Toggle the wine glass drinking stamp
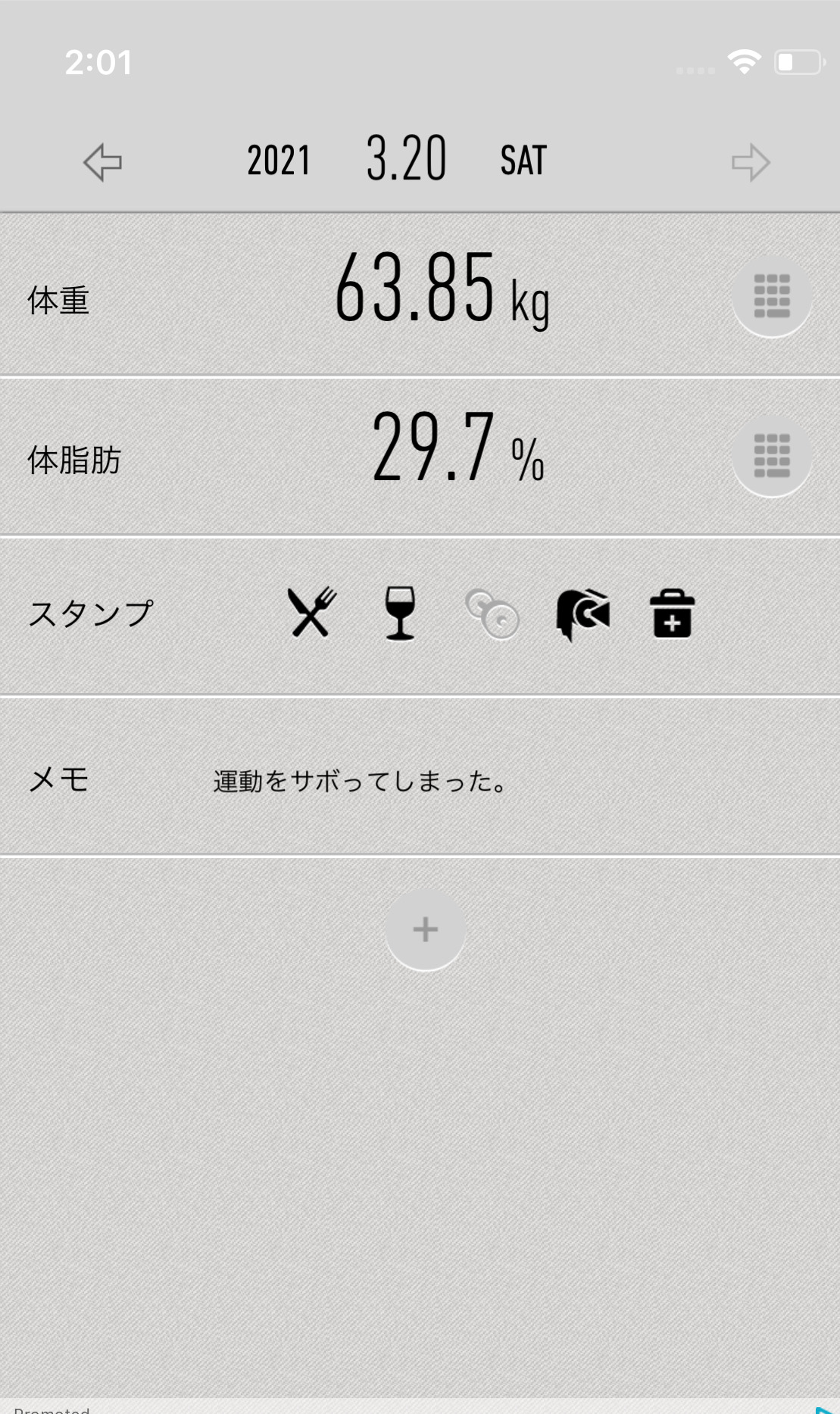The height and width of the screenshot is (1414, 840). click(x=400, y=613)
